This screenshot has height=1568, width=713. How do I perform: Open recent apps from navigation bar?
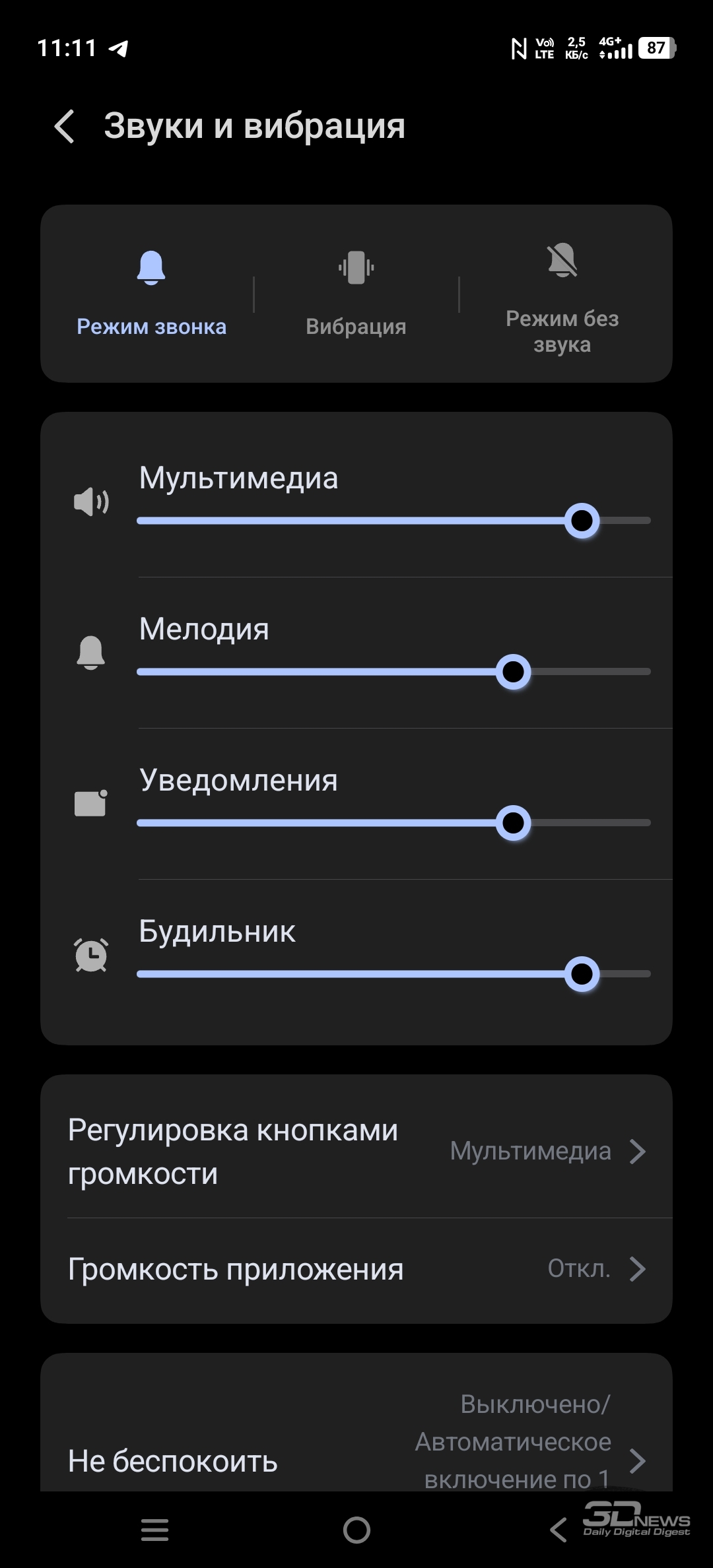(x=155, y=1530)
